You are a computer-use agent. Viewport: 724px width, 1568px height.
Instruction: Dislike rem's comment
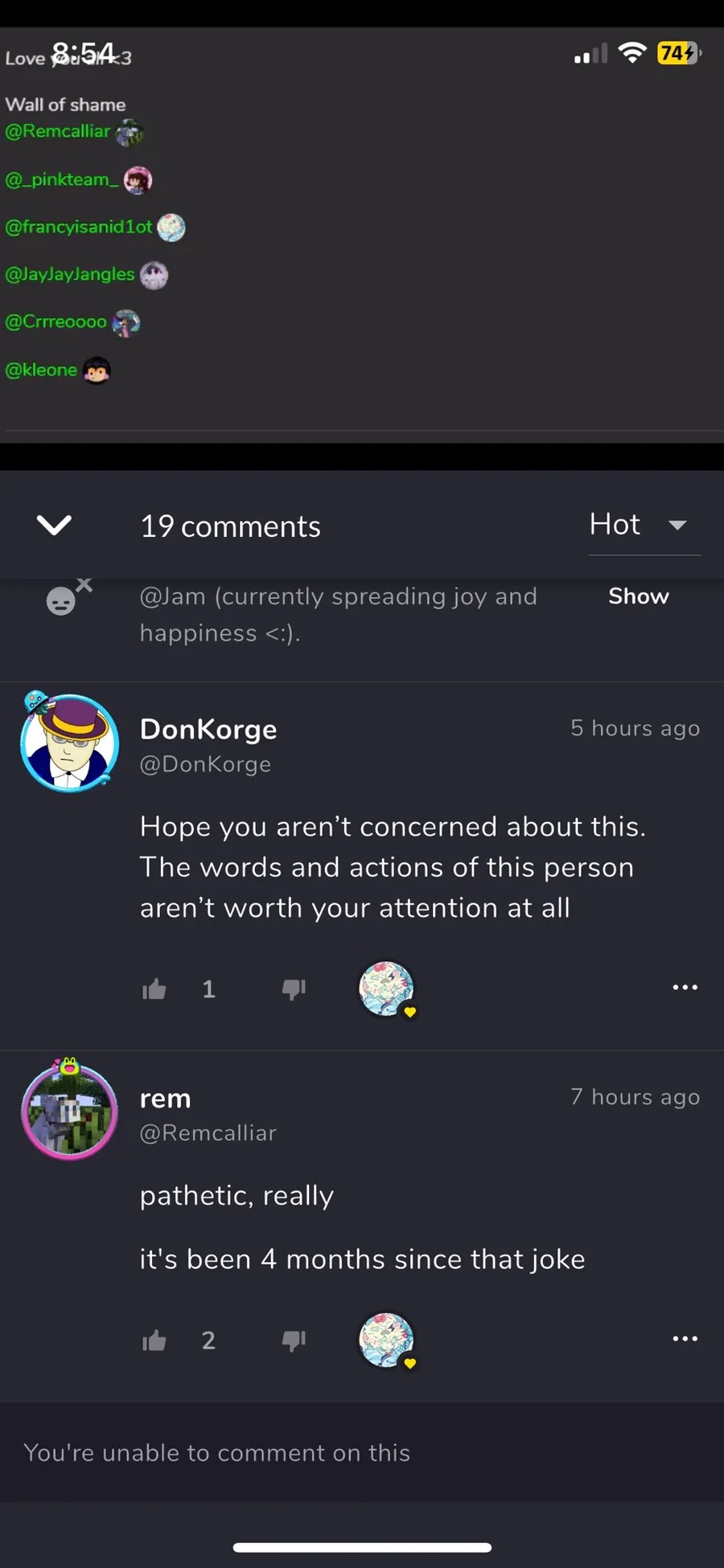pyautogui.click(x=294, y=1340)
